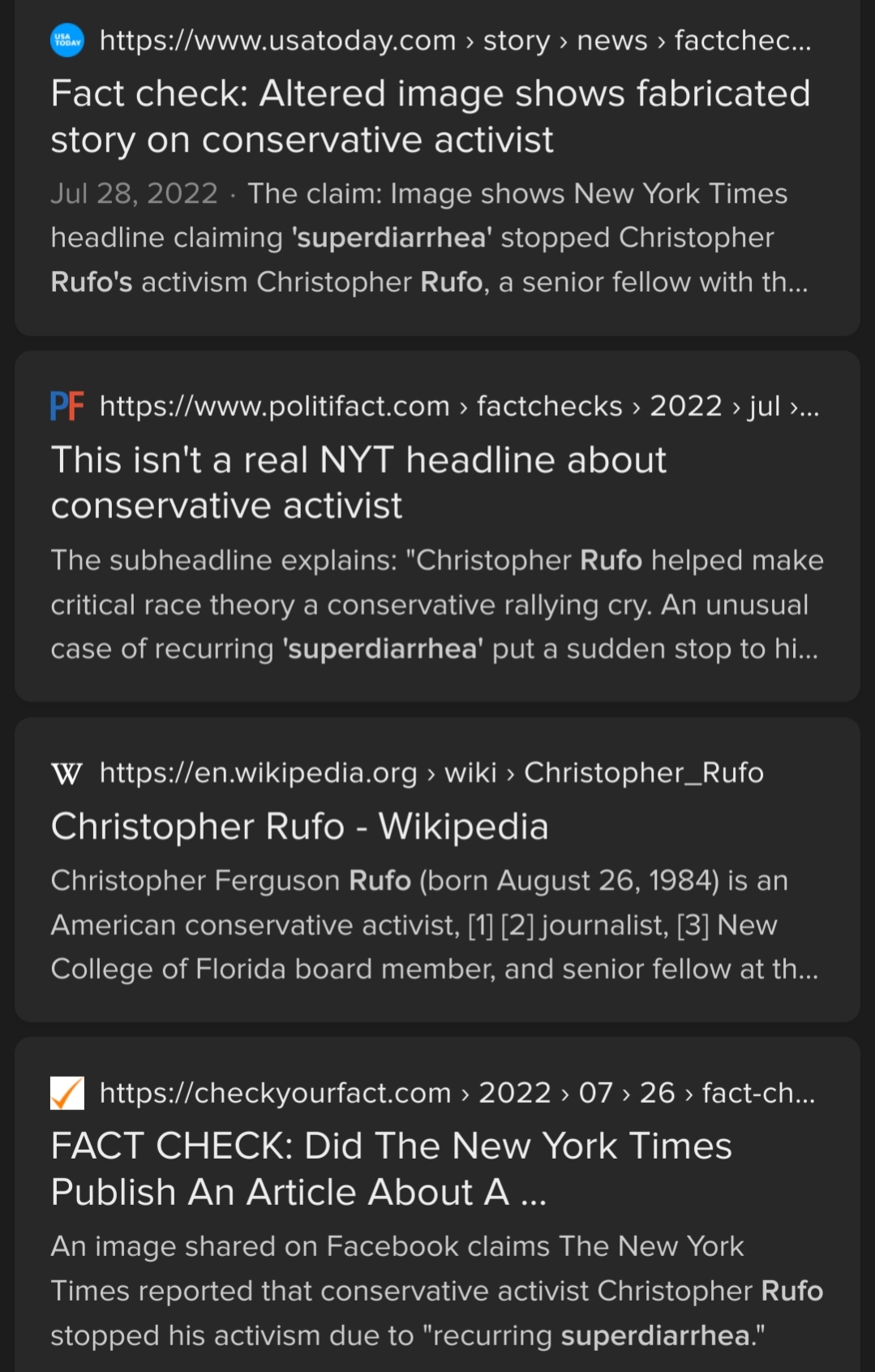
Task: Open the Christopher Rufo Wikipedia result
Action: tap(299, 827)
